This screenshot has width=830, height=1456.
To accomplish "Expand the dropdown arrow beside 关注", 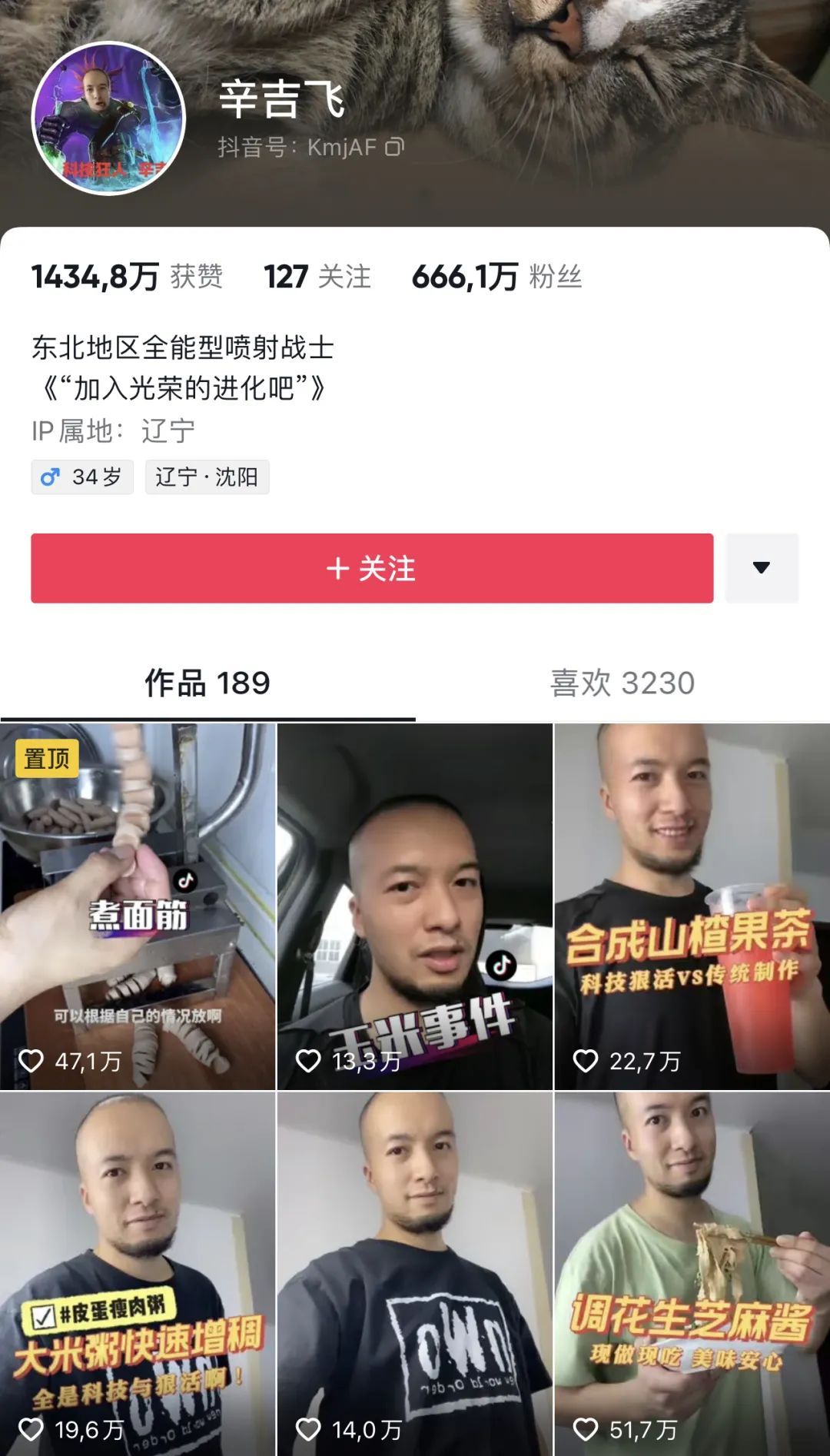I will click(761, 568).
